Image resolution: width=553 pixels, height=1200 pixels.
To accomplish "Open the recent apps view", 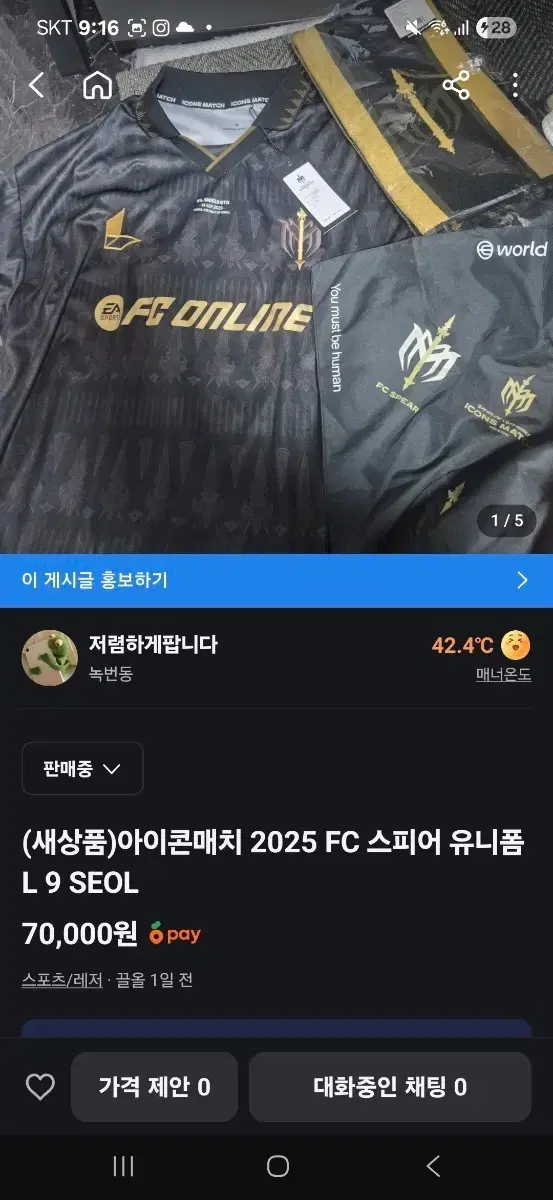I will coord(123,1166).
